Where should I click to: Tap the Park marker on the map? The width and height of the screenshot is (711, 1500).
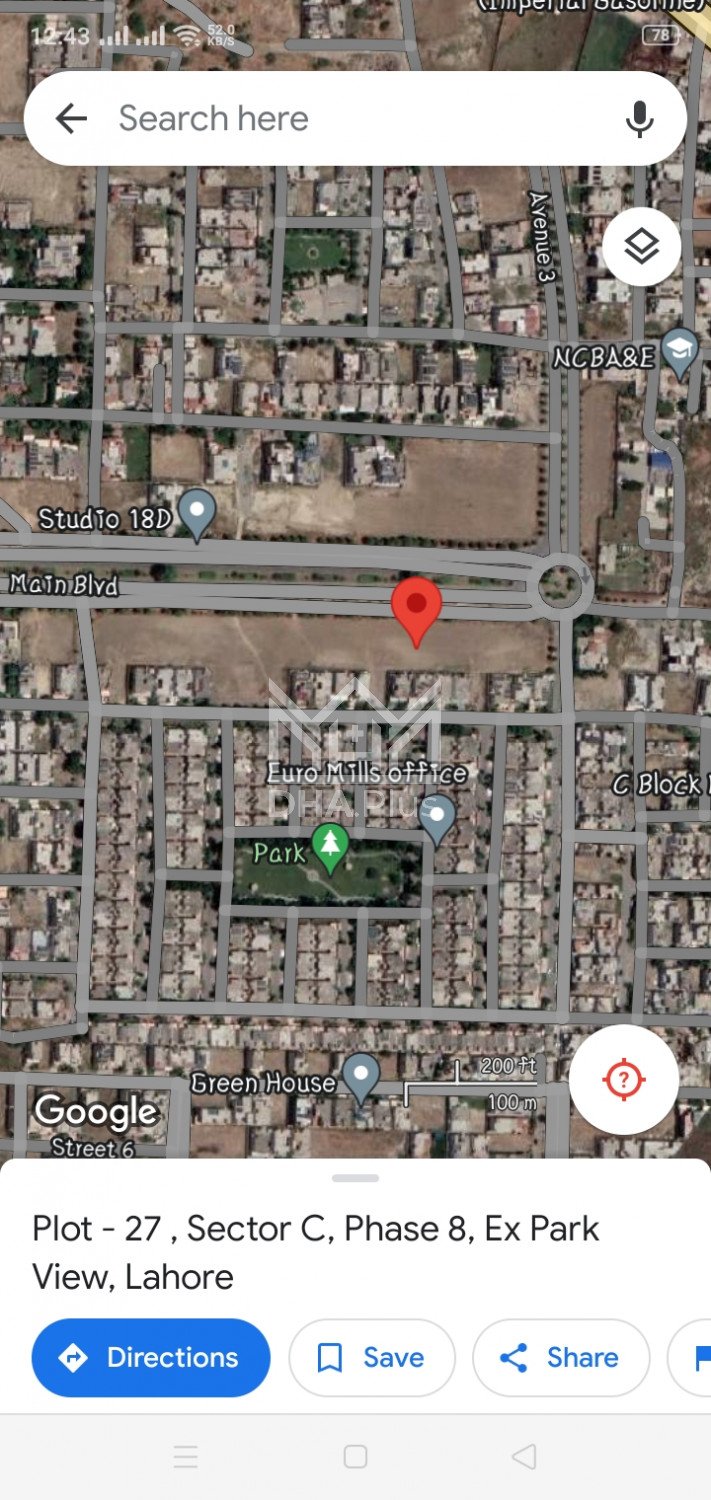[x=330, y=846]
